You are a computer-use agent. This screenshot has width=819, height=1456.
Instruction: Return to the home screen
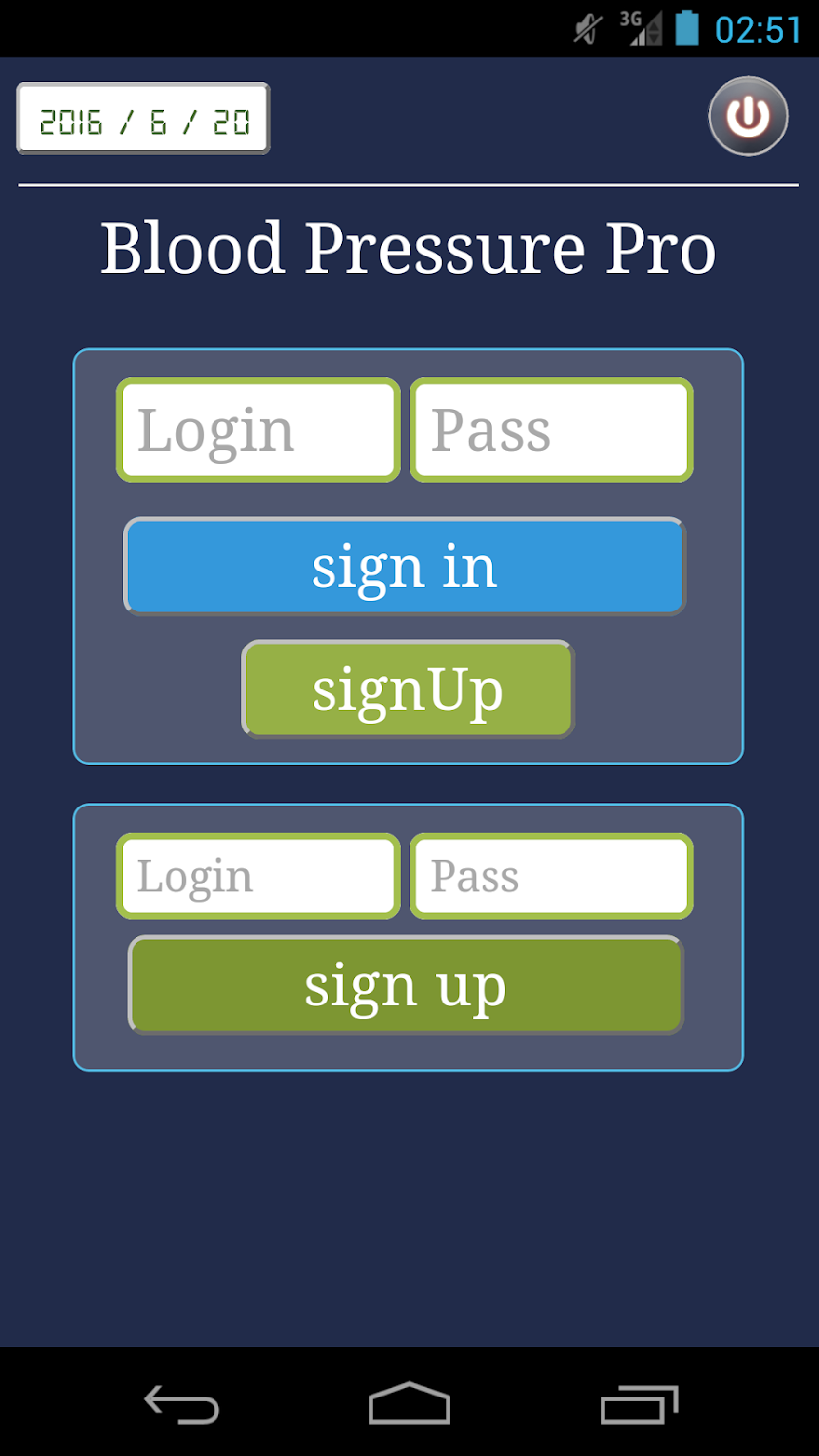tap(409, 1404)
